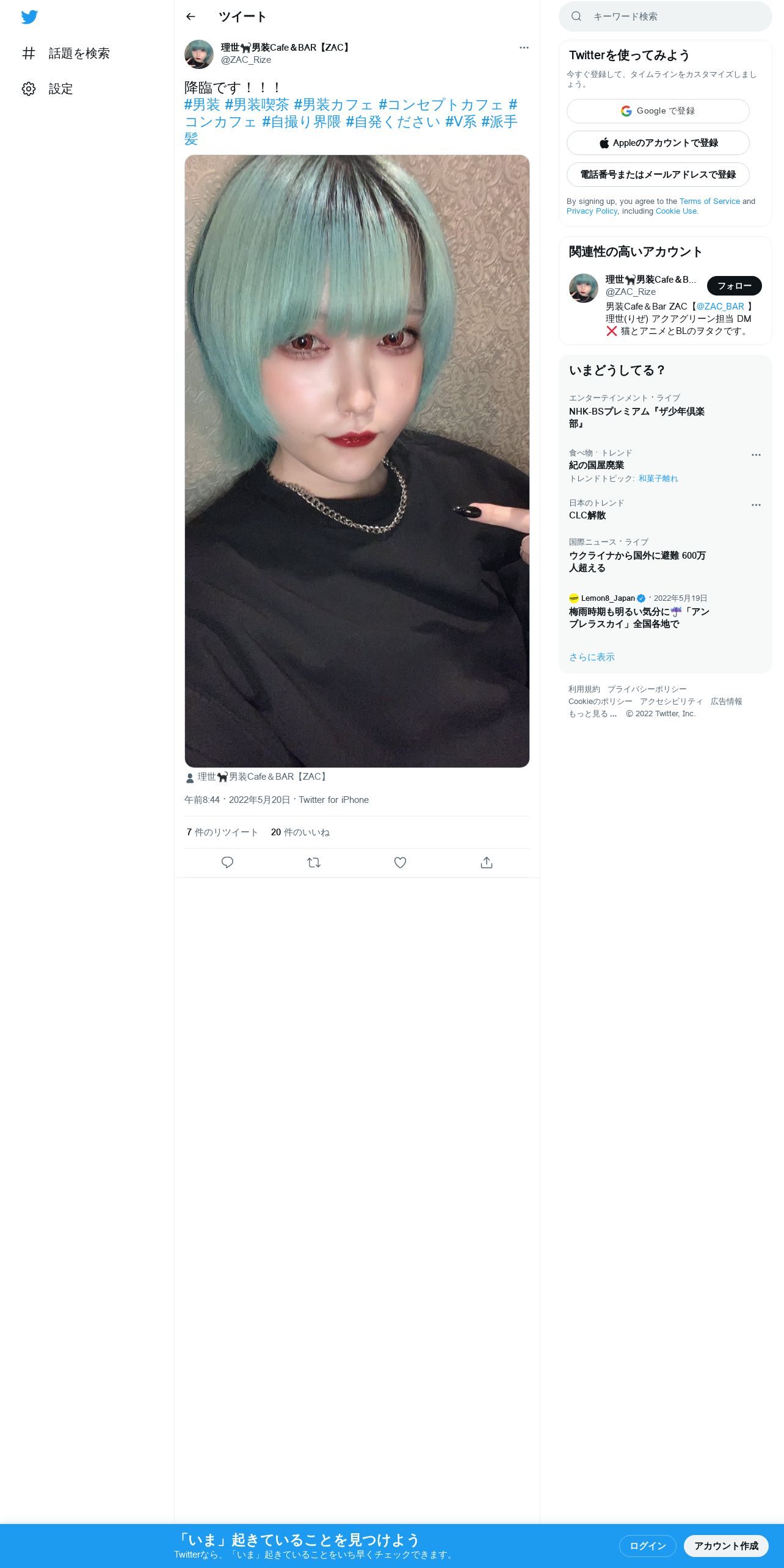Share the tweet using the share icon
Image resolution: width=784 pixels, height=1568 pixels.
(x=487, y=862)
